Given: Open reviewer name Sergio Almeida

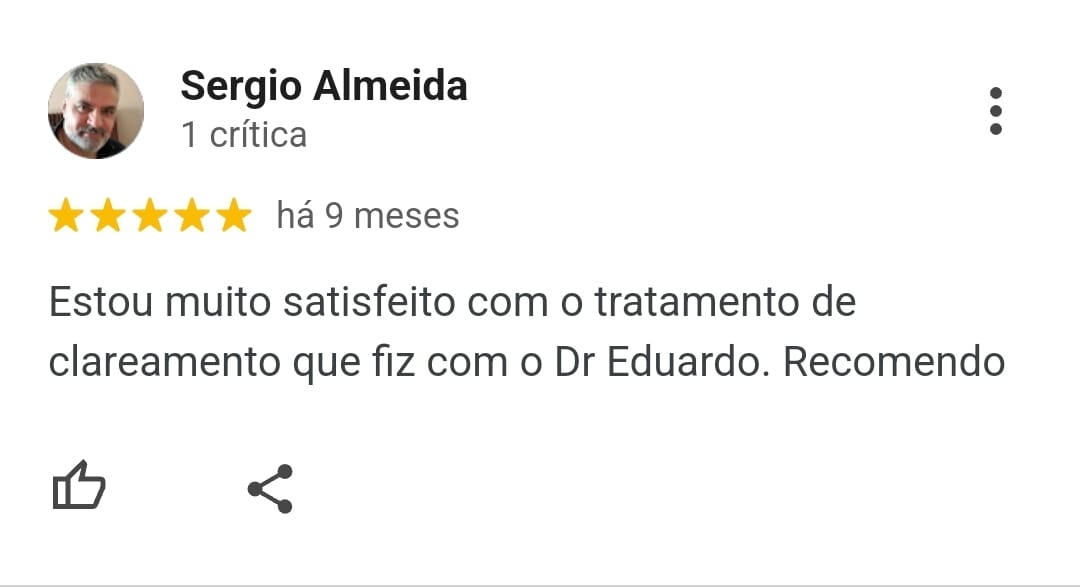Looking at the screenshot, I should (323, 87).
